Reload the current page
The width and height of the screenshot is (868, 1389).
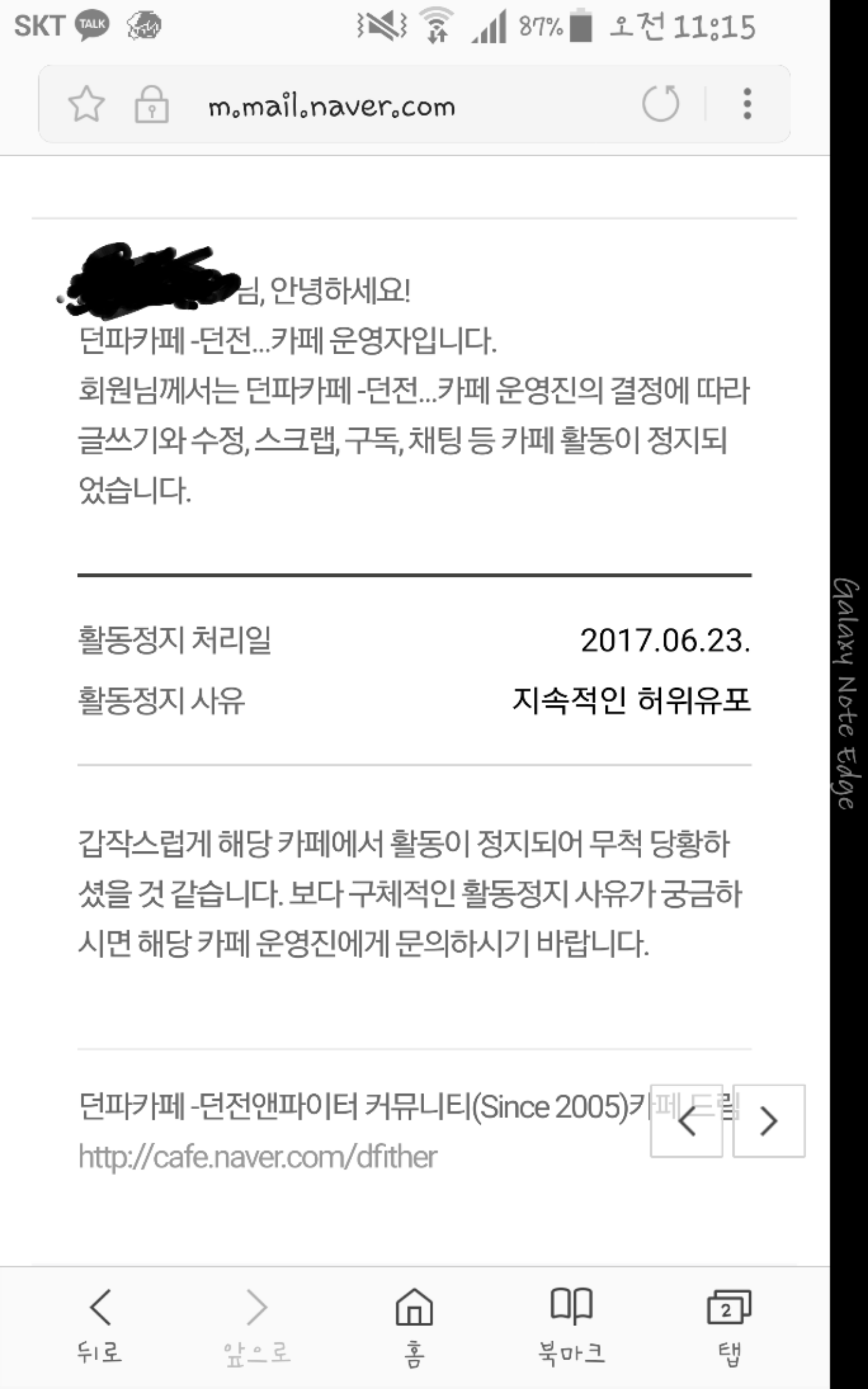[661, 104]
